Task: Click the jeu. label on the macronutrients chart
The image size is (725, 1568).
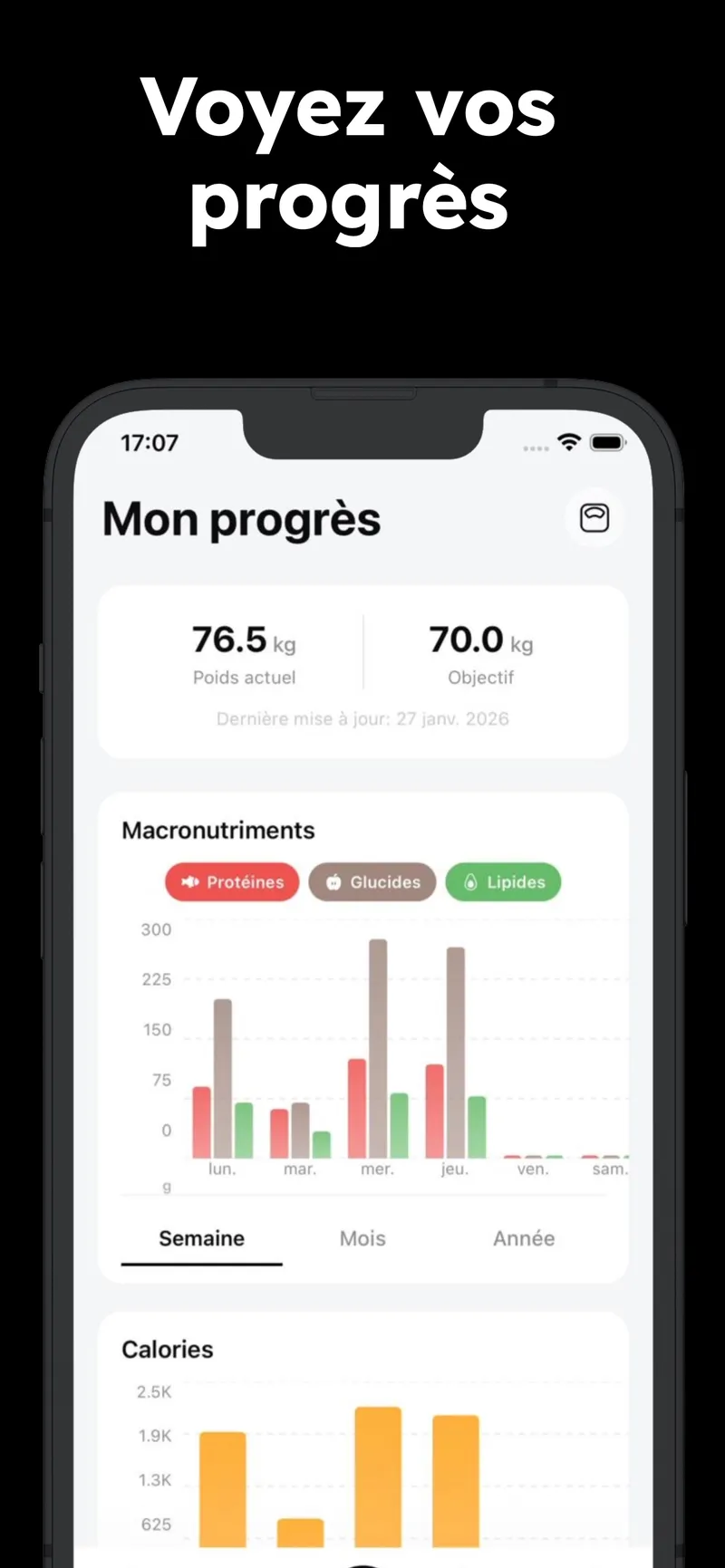Action: pos(456,1169)
